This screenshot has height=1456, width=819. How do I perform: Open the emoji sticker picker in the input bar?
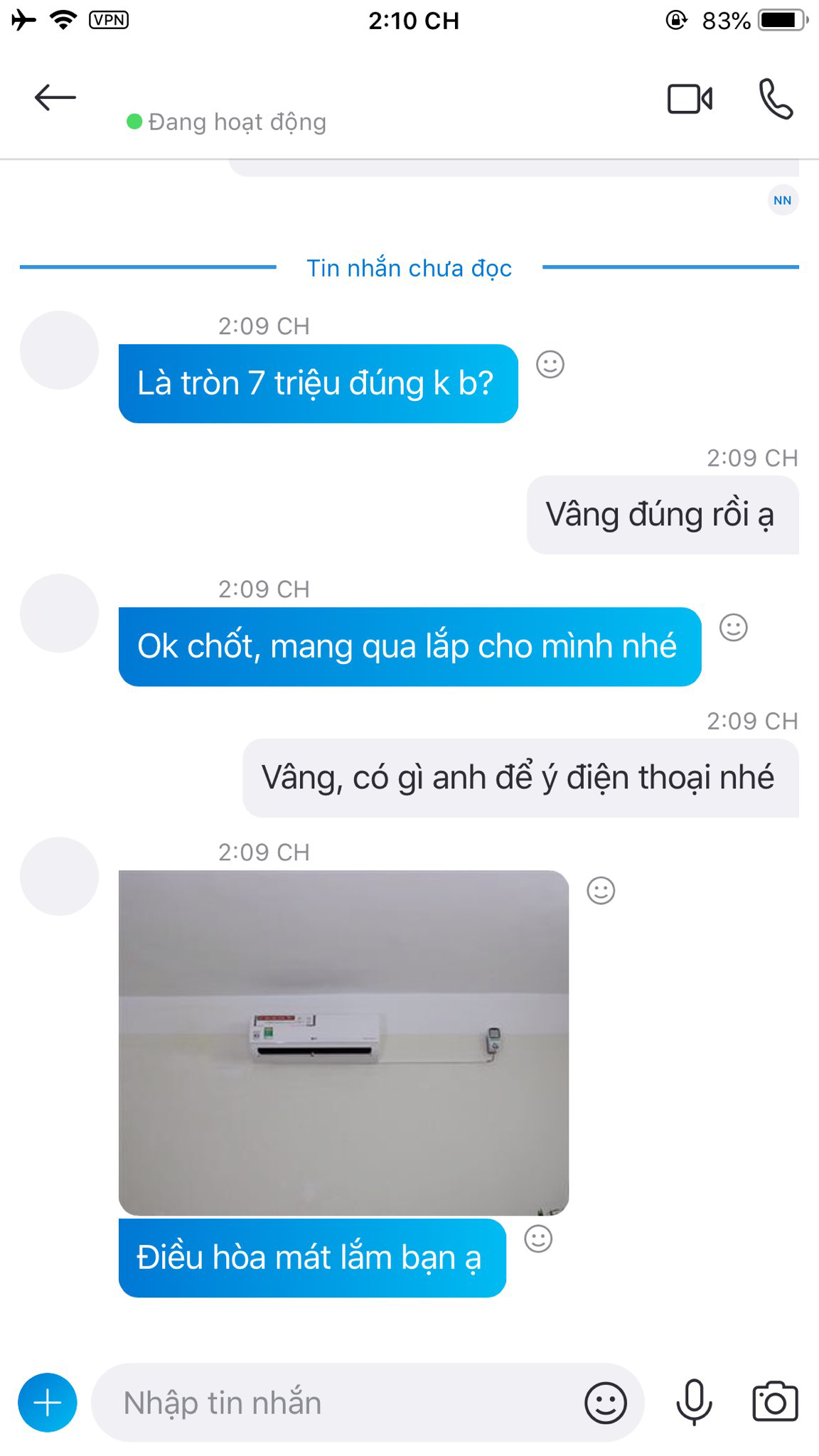pos(606,1403)
